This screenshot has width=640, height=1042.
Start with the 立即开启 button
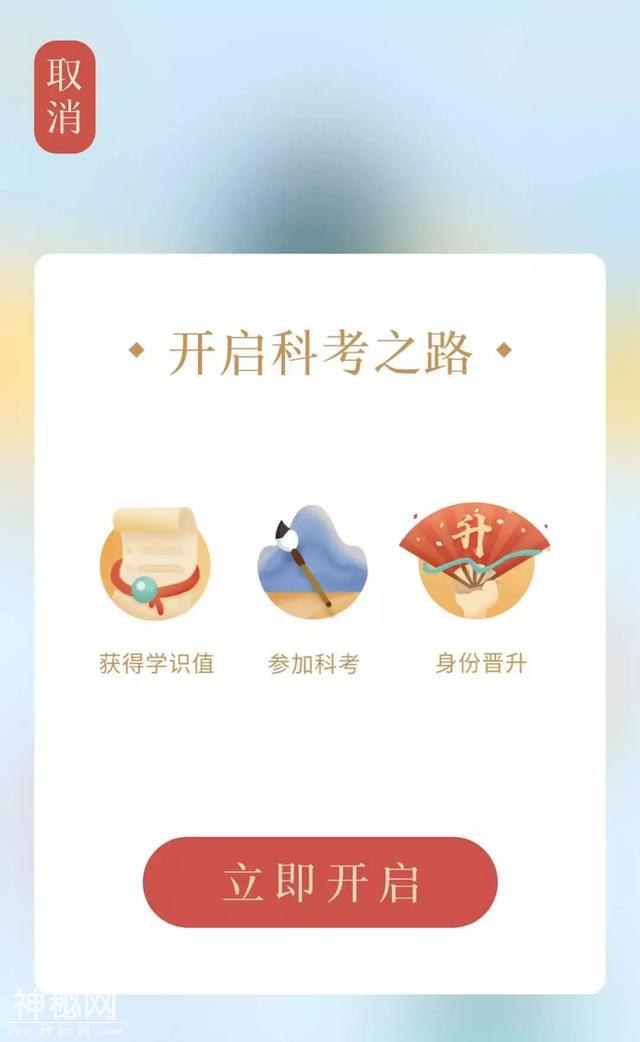click(320, 882)
